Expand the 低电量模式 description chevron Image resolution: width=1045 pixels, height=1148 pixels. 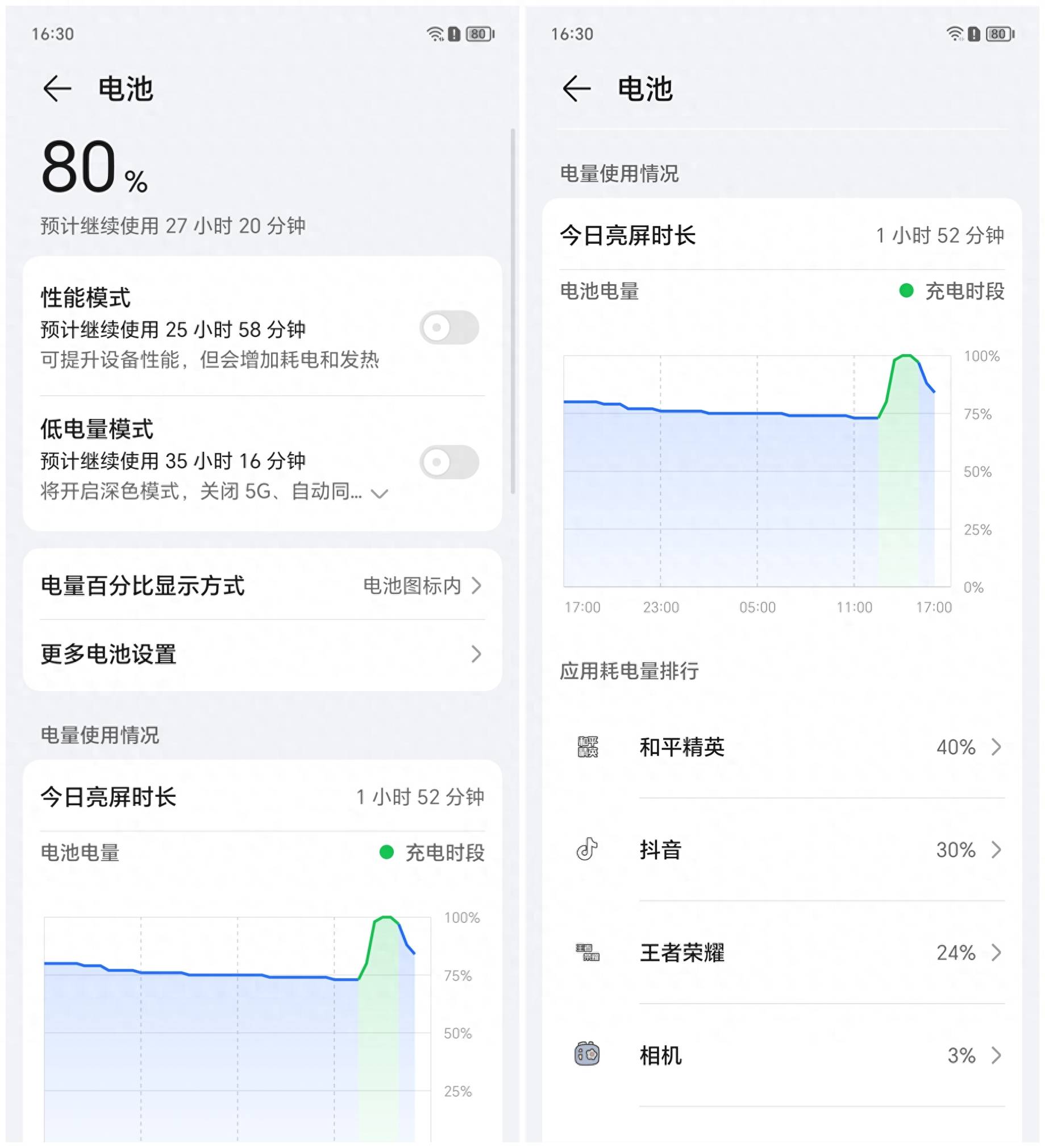(379, 493)
